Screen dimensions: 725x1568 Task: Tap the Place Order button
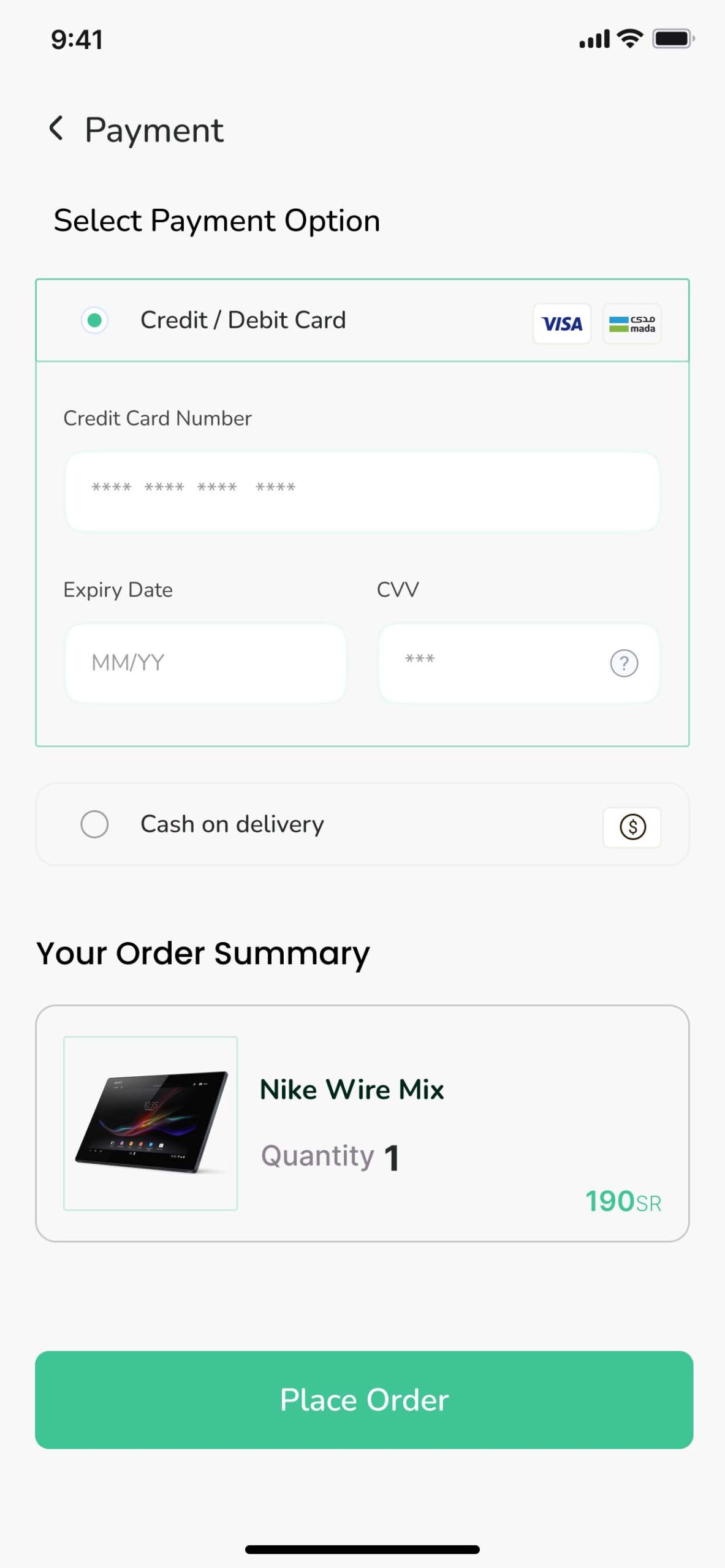click(x=363, y=1400)
